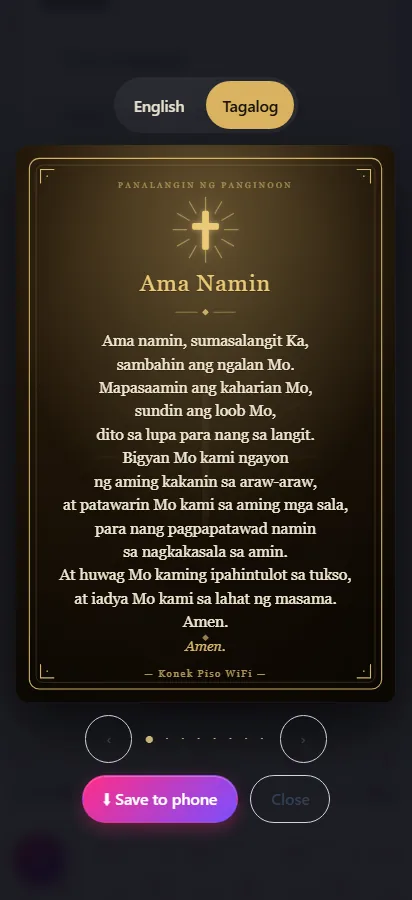Close the prayer card dialog
This screenshot has width=412, height=900.
[290, 799]
